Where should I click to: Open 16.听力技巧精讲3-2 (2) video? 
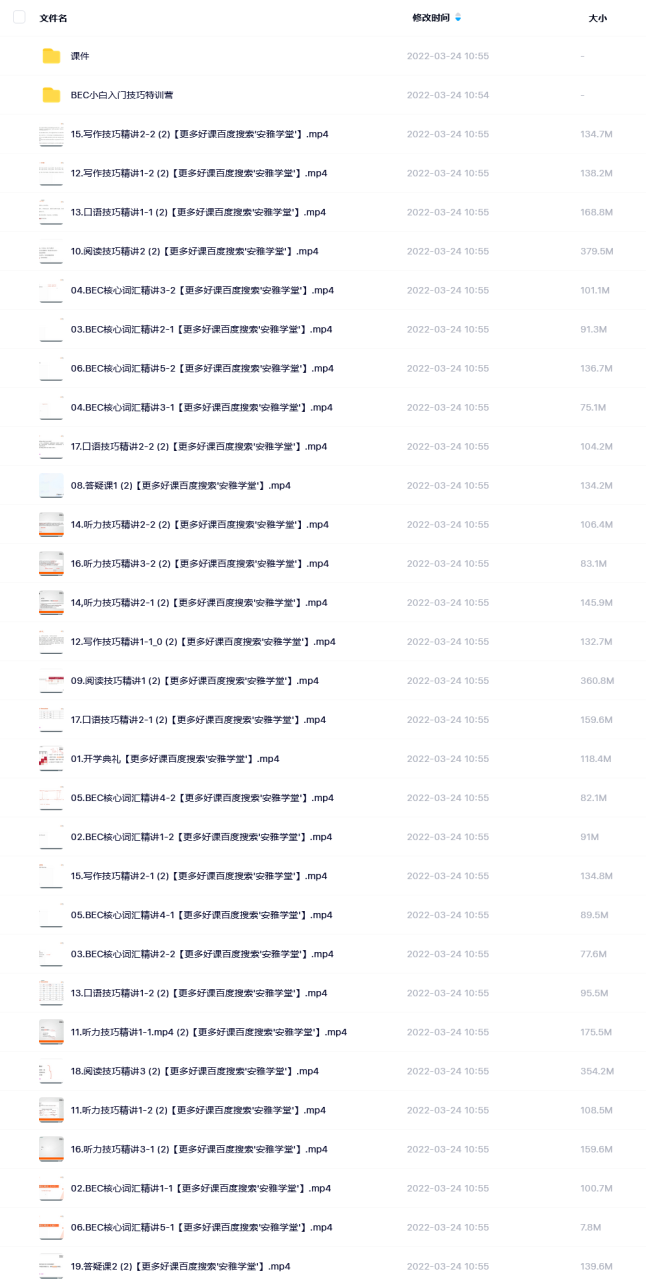[199, 564]
